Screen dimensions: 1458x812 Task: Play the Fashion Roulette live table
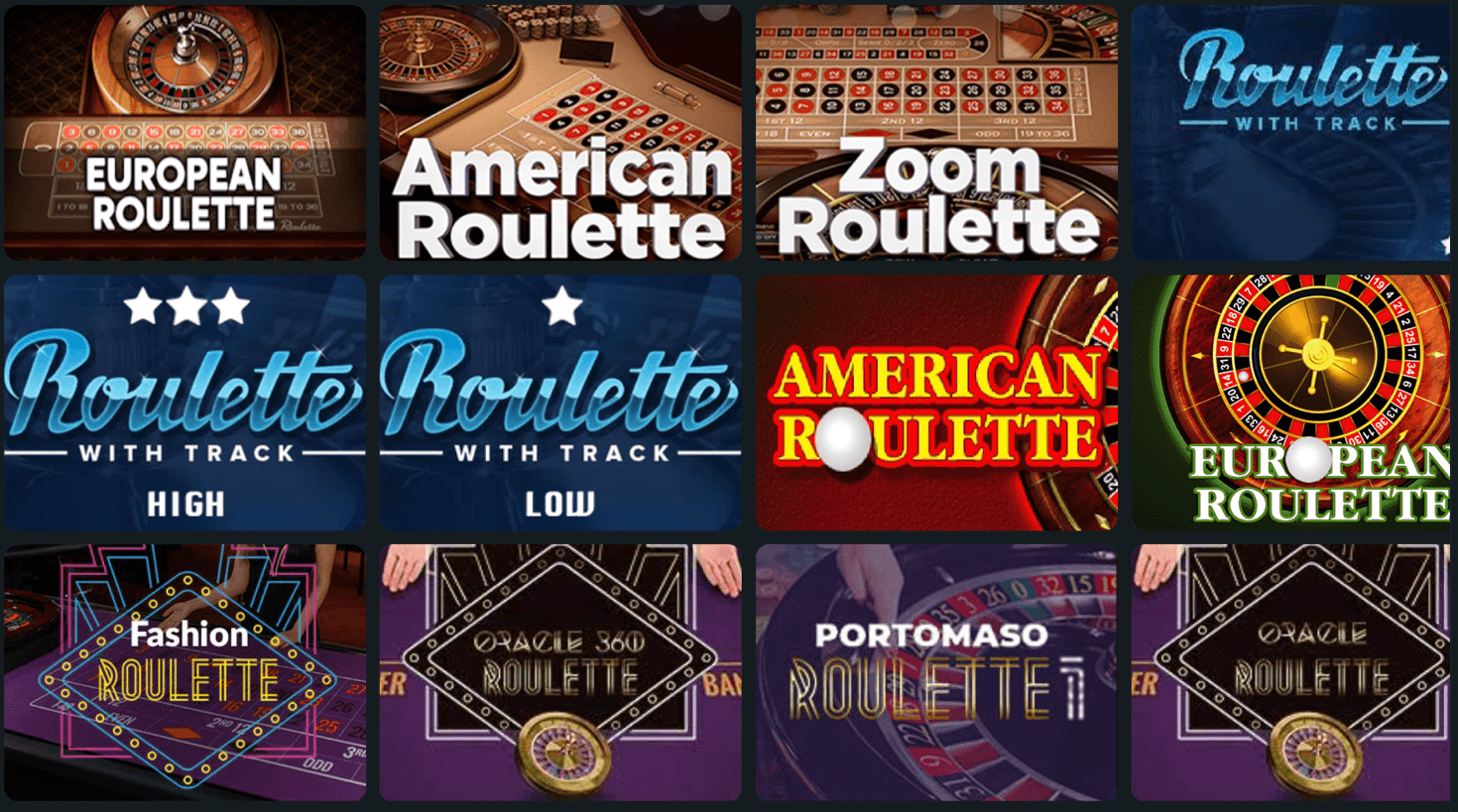point(184,672)
